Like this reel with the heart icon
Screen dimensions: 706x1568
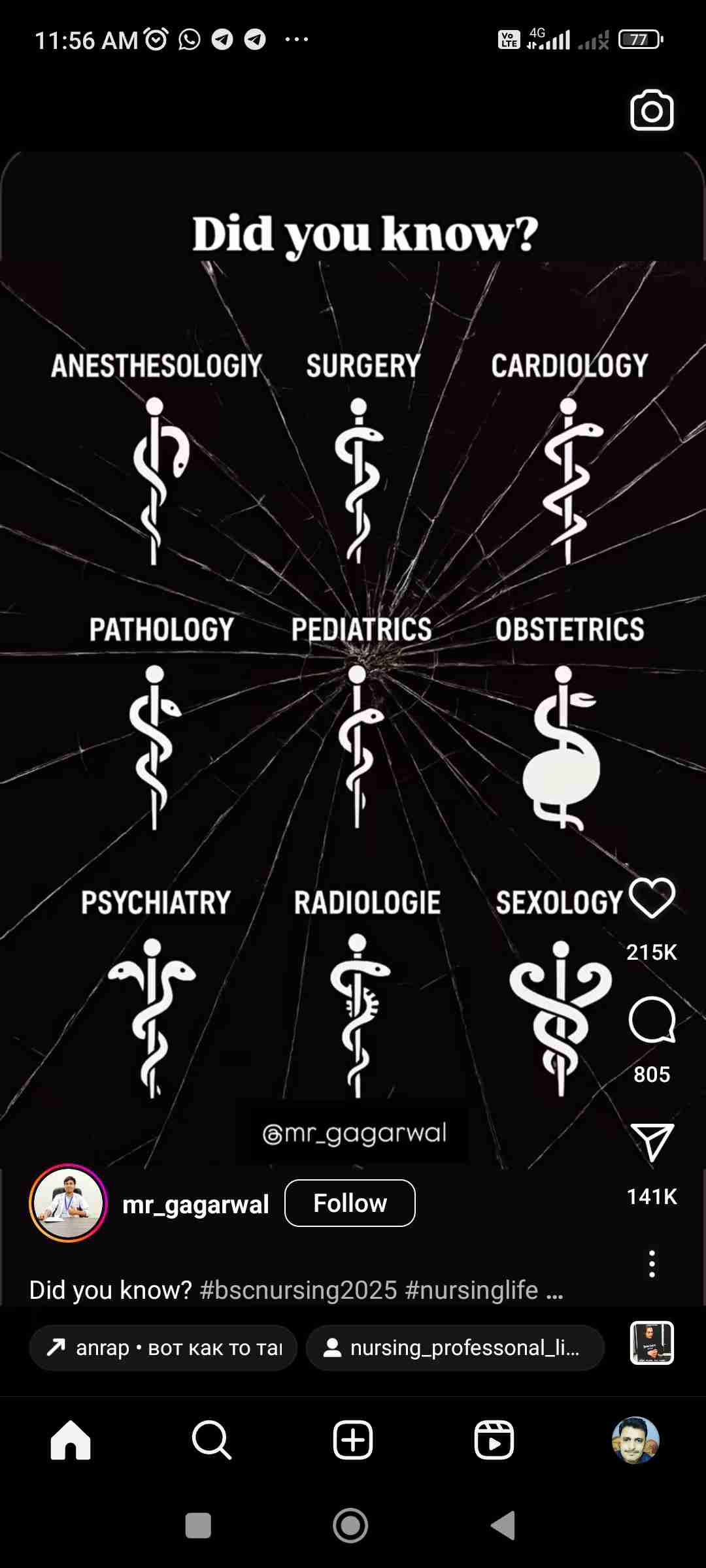pyautogui.click(x=652, y=898)
